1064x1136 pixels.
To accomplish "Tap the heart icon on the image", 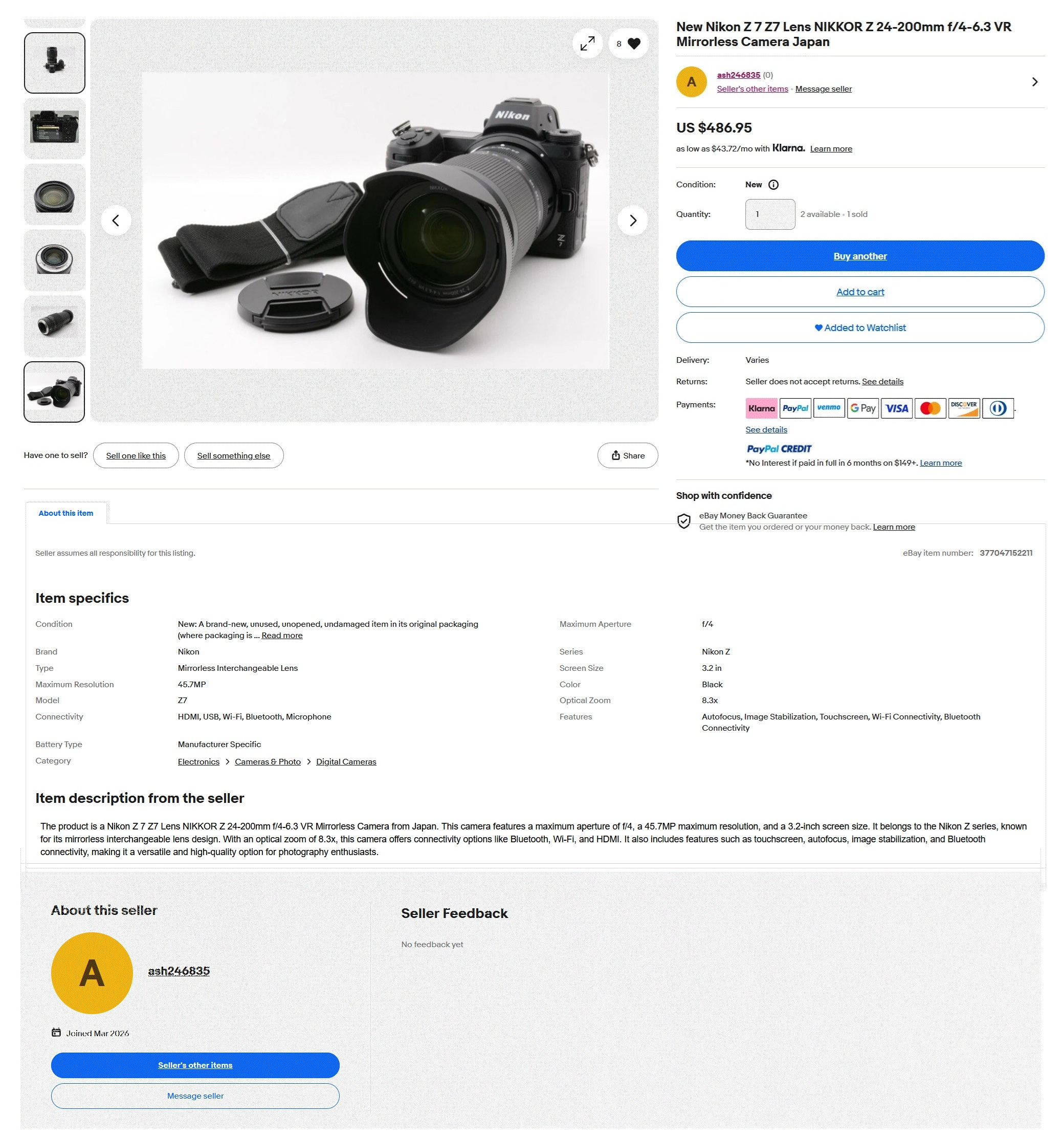I will pos(633,43).
